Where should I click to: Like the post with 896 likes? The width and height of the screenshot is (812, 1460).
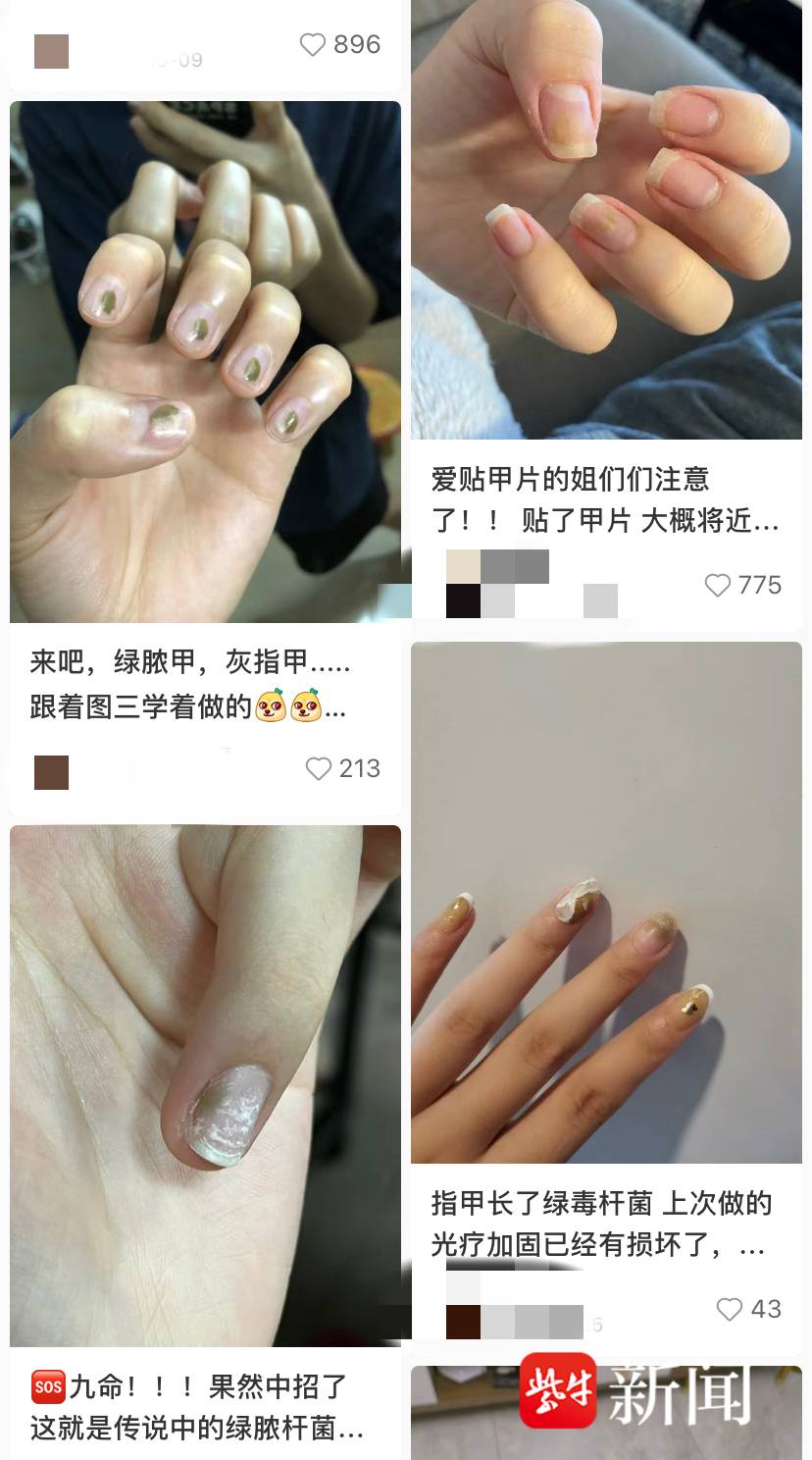313,45
